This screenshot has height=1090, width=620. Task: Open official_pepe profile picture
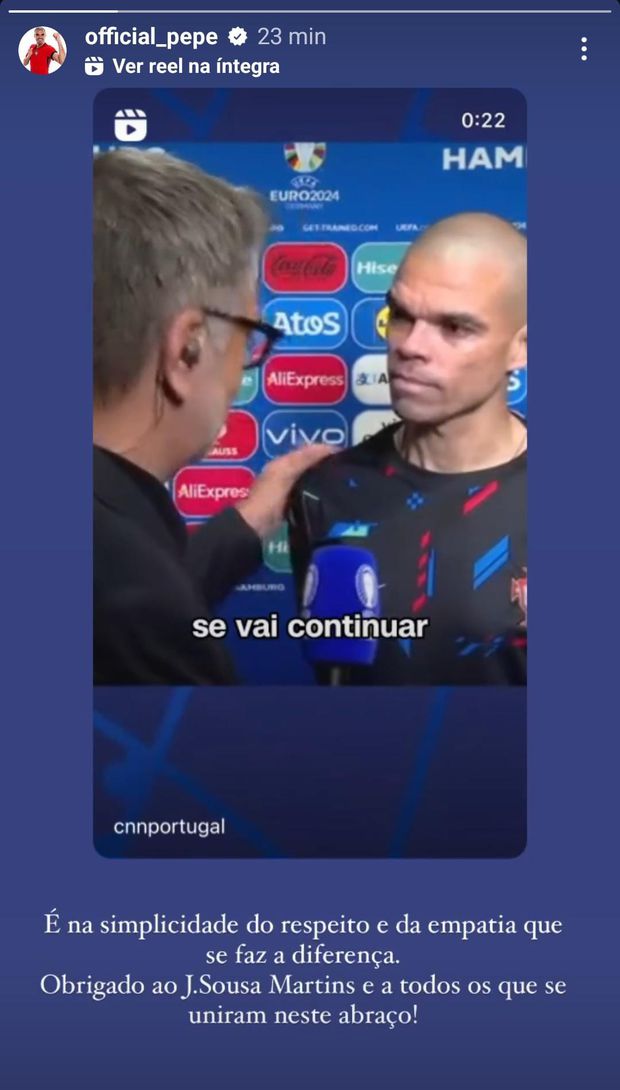click(x=42, y=51)
